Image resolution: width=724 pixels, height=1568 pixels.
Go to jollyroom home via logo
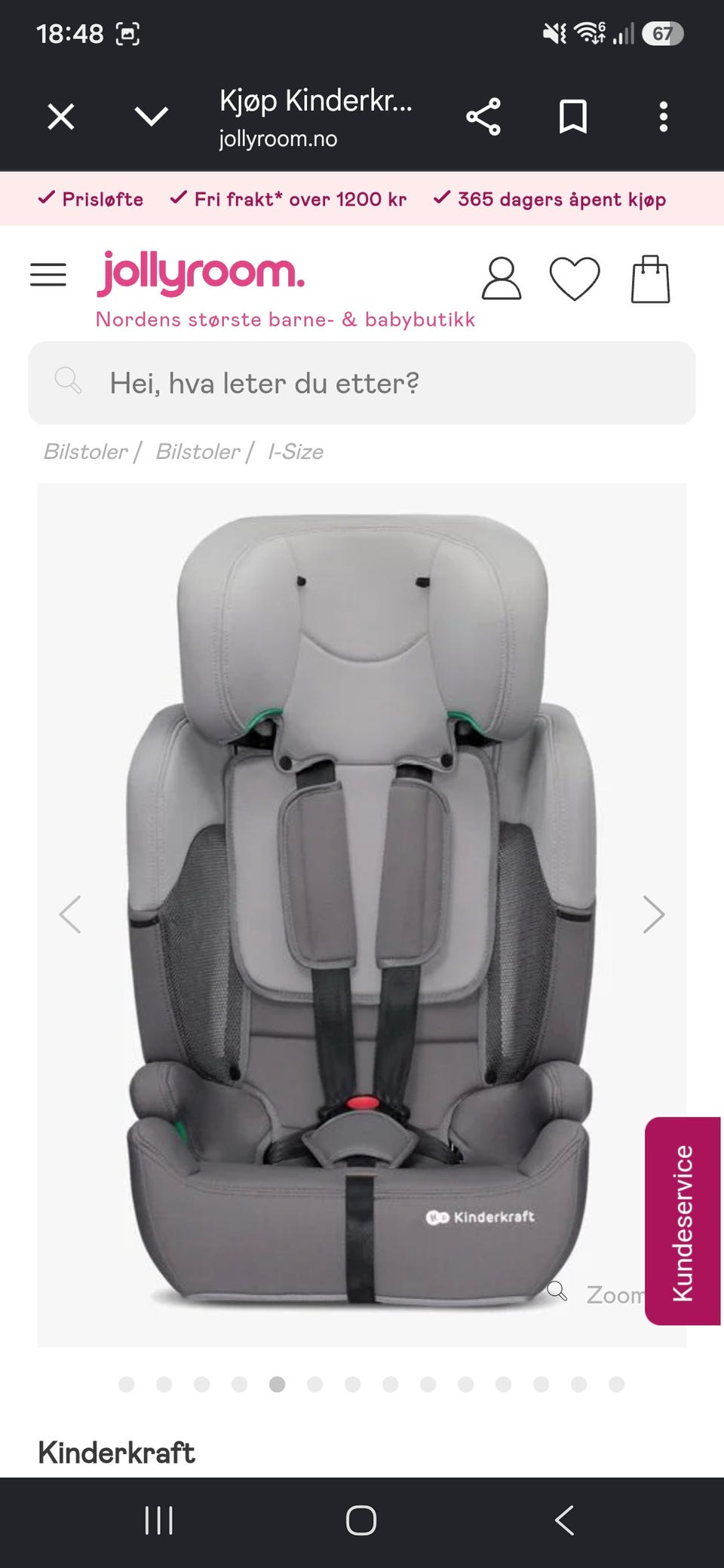click(201, 273)
